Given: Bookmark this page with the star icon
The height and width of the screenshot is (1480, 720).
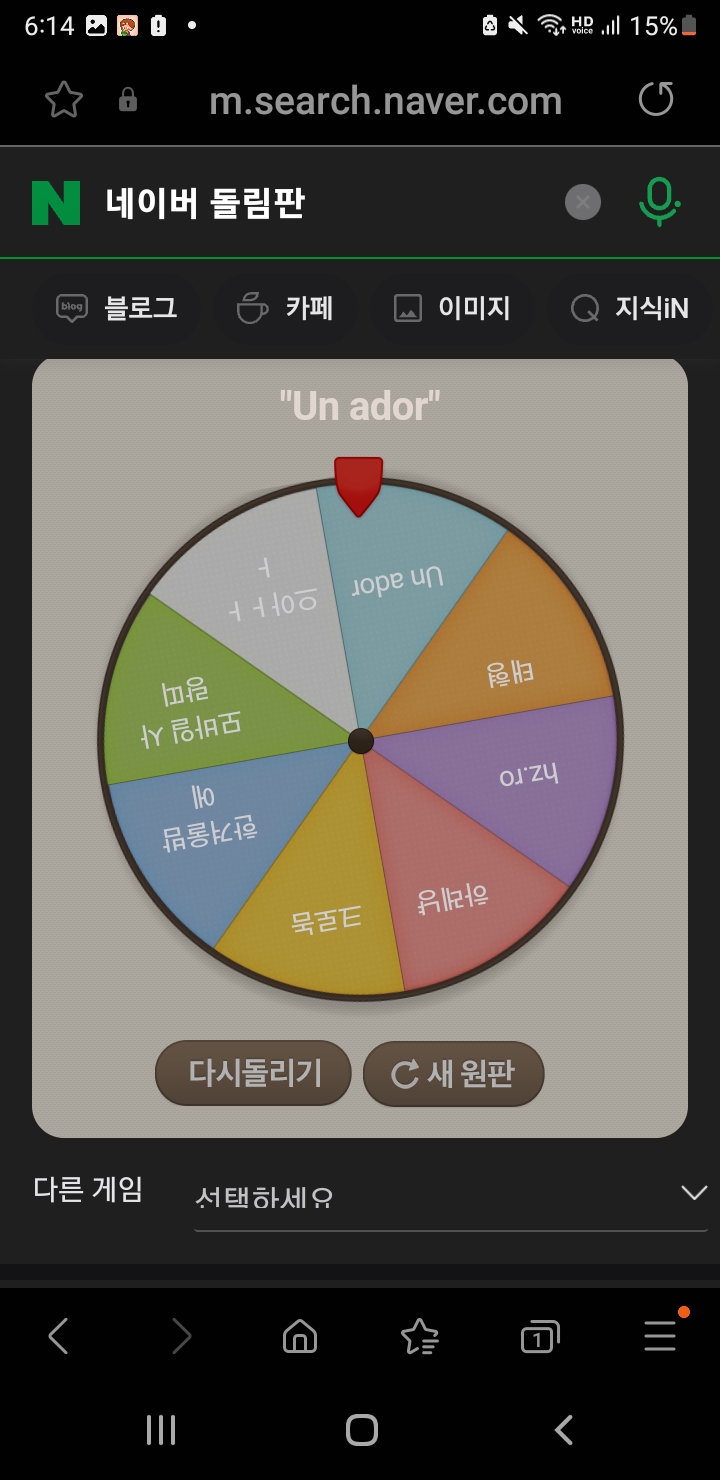Looking at the screenshot, I should (64, 100).
